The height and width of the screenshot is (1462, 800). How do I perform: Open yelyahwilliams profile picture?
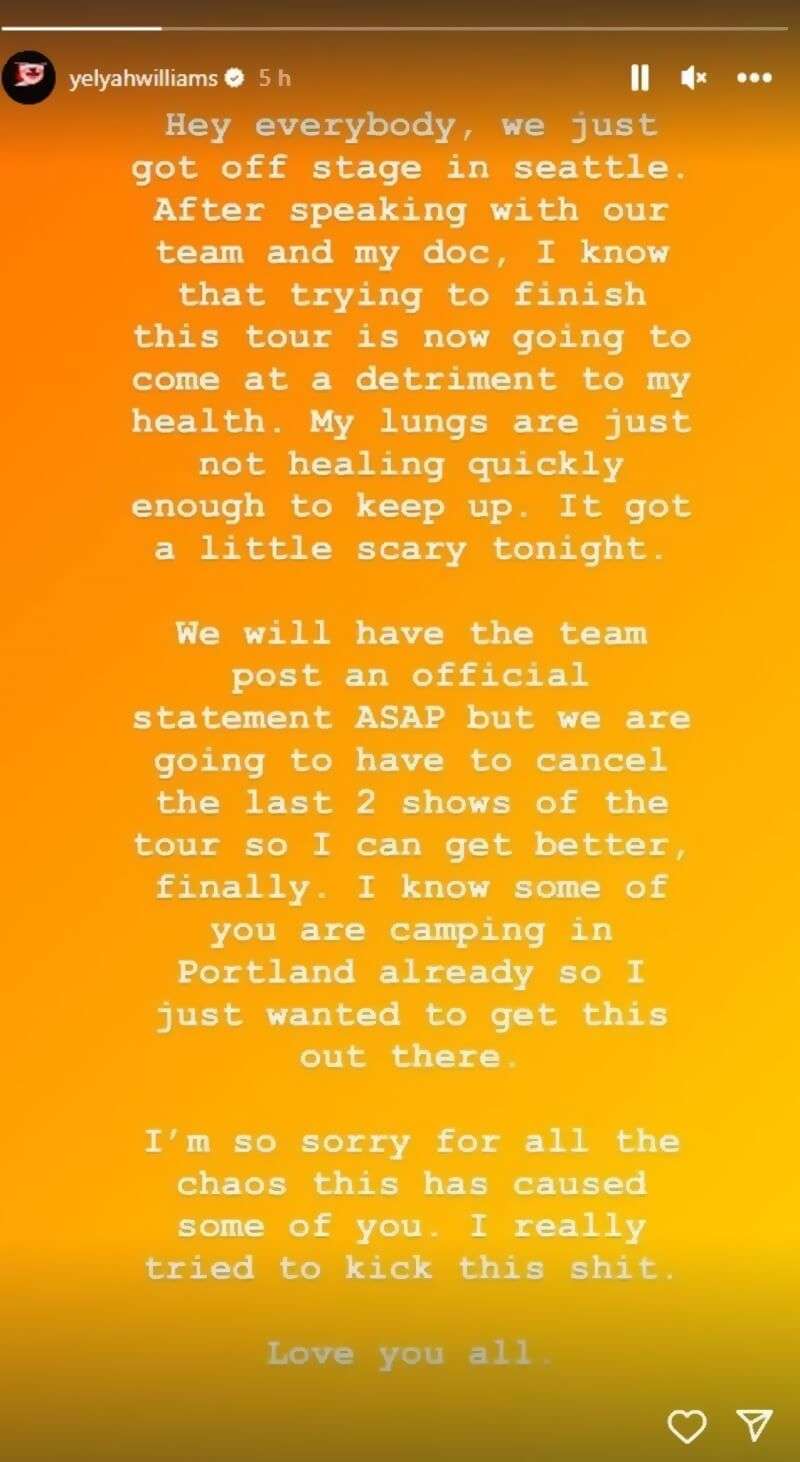pyautogui.click(x=28, y=77)
